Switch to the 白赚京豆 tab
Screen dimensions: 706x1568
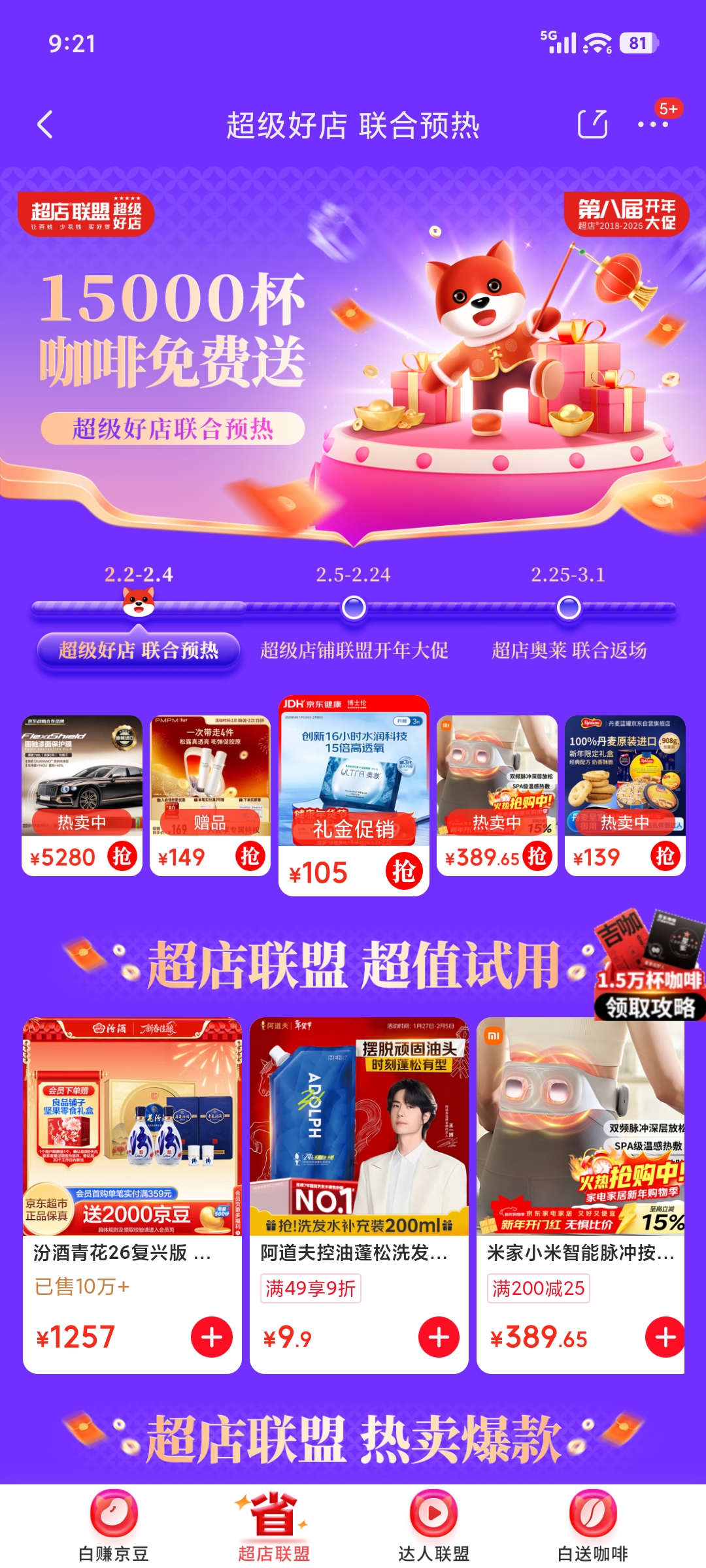(x=114, y=1526)
